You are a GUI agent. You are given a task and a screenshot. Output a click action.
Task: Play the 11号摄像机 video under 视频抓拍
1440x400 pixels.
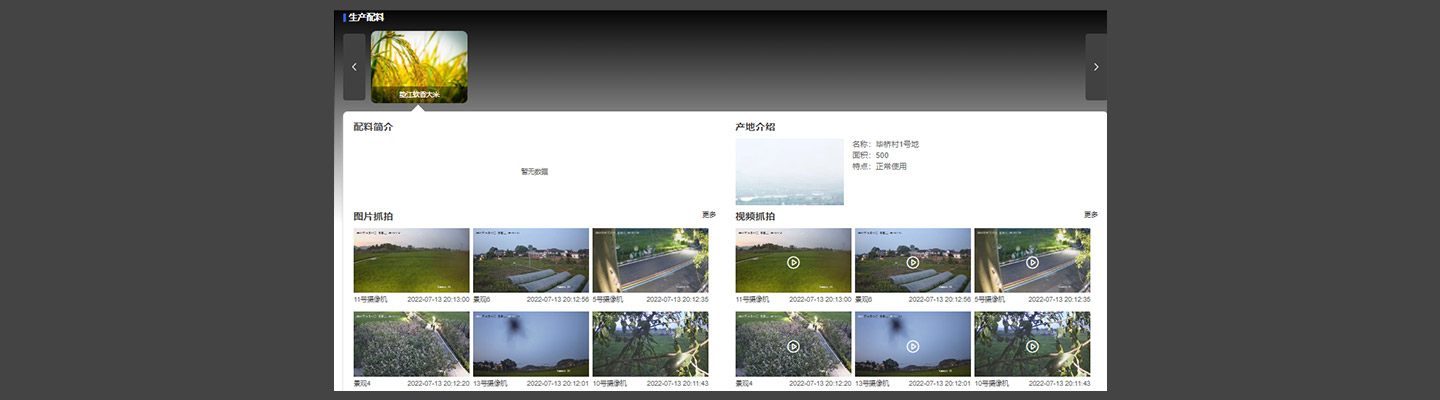(793, 262)
